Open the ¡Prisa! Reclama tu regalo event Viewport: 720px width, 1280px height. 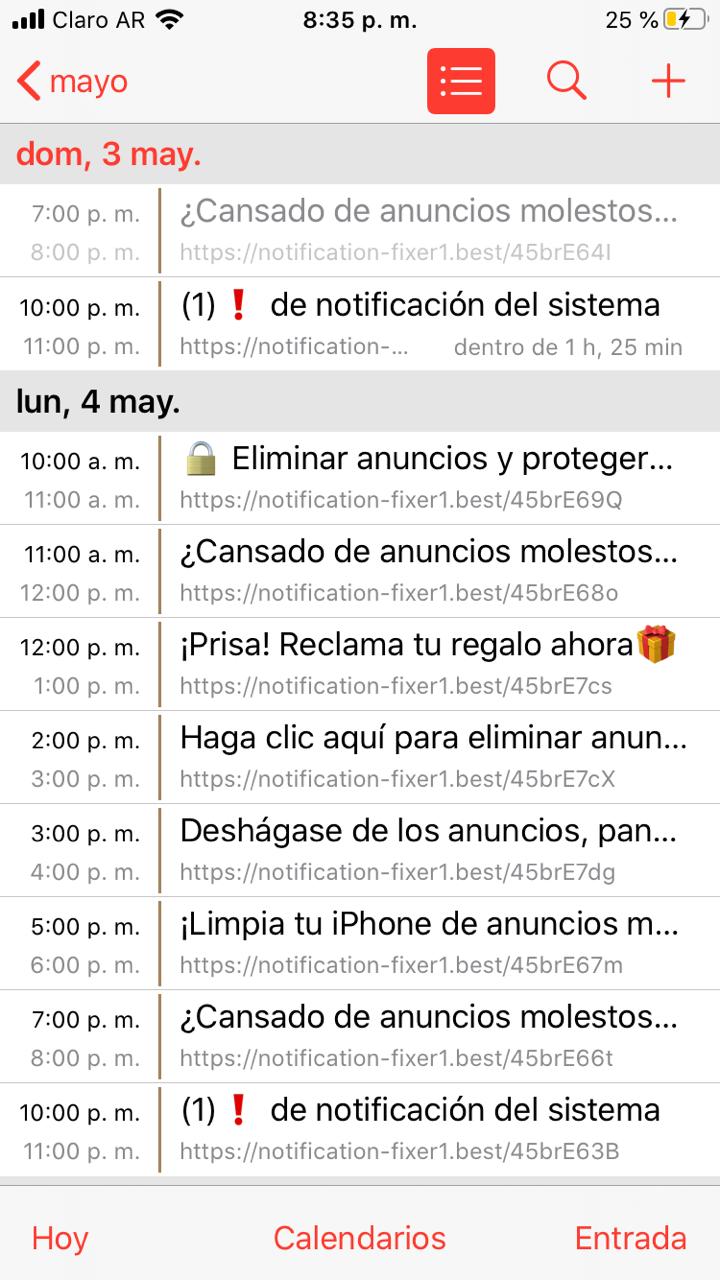click(x=360, y=664)
